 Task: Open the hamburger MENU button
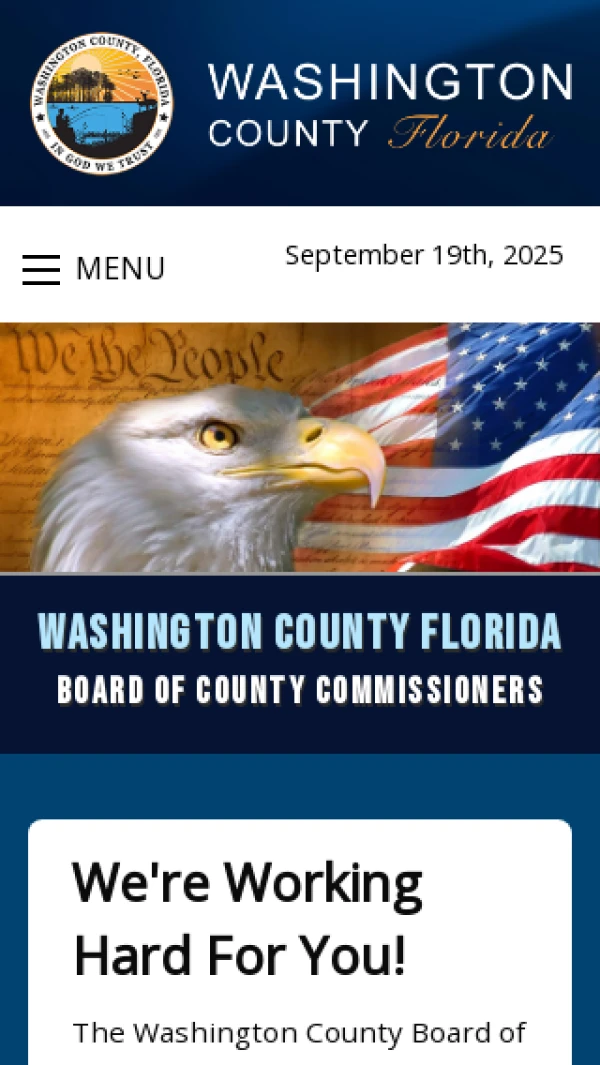tap(93, 269)
